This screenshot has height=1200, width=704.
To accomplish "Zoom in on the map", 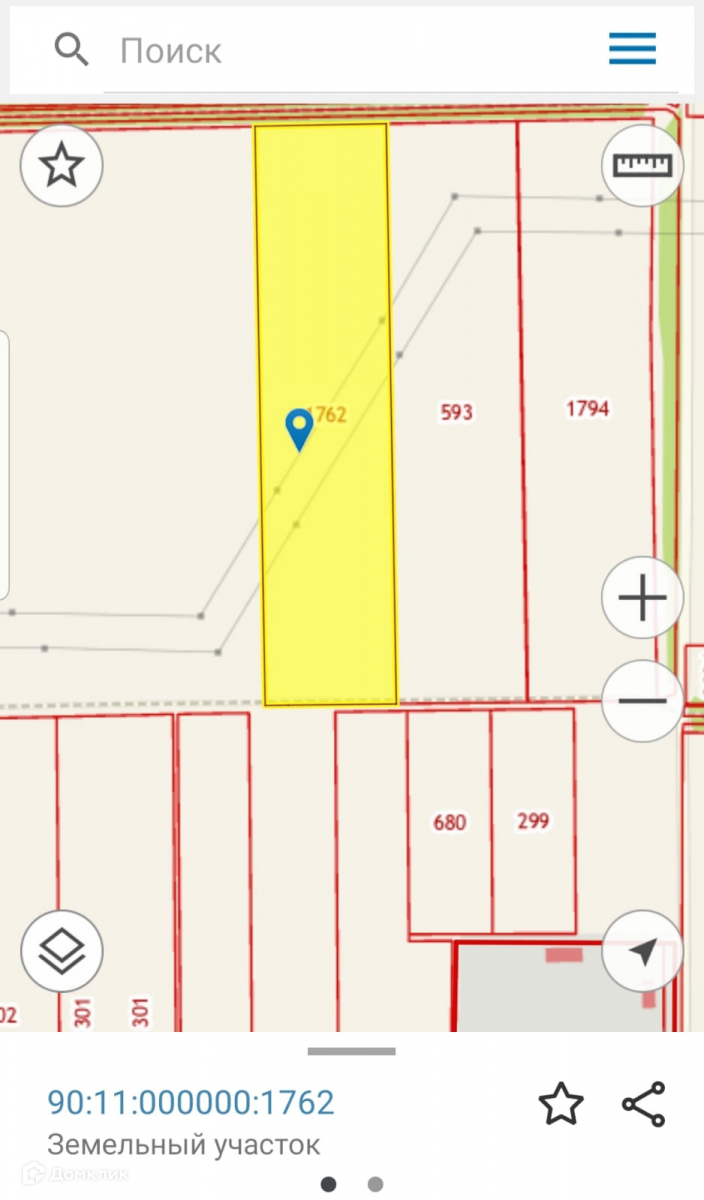I will point(642,599).
